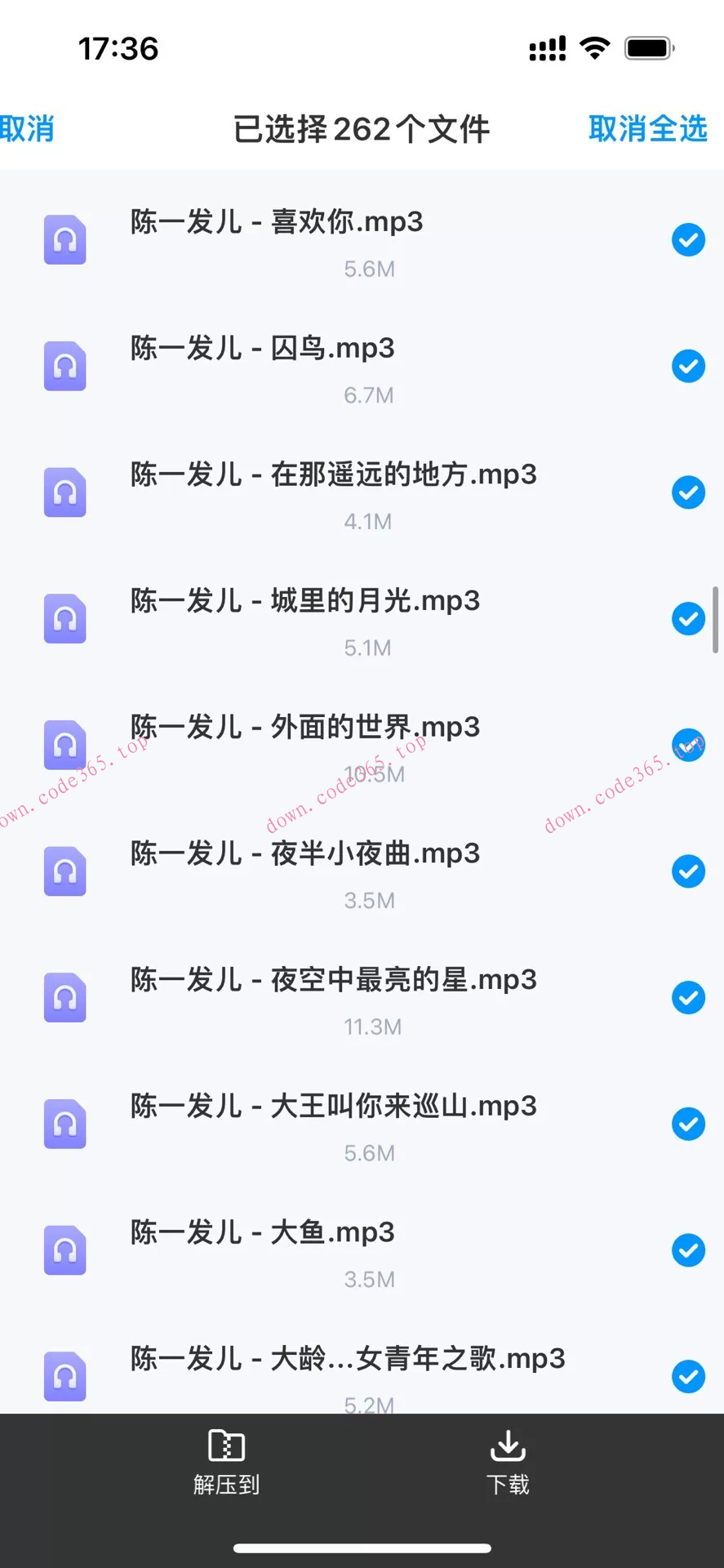Click the zip extraction icon above 解压到
This screenshot has height=1568, width=724.
tap(227, 1444)
